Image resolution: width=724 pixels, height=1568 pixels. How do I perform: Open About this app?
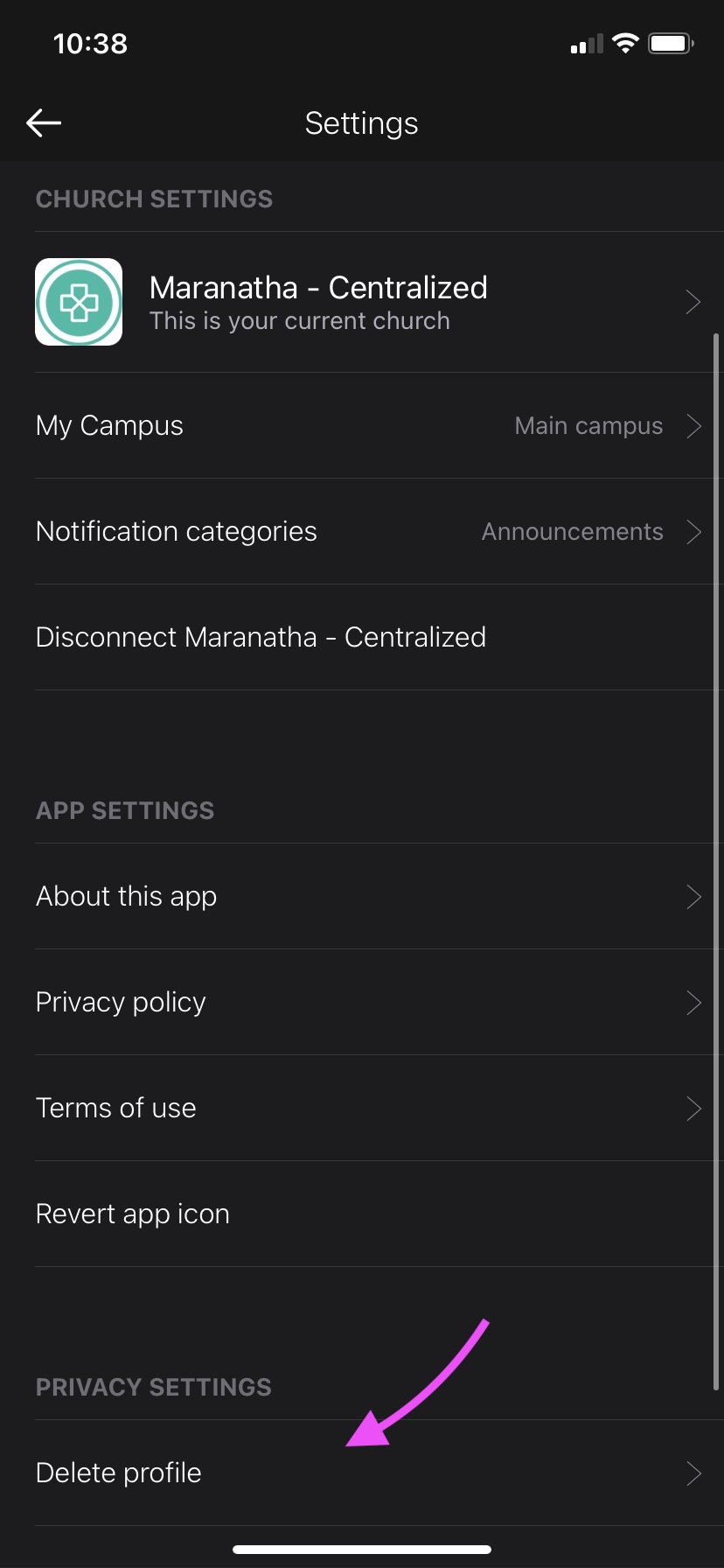coord(362,896)
